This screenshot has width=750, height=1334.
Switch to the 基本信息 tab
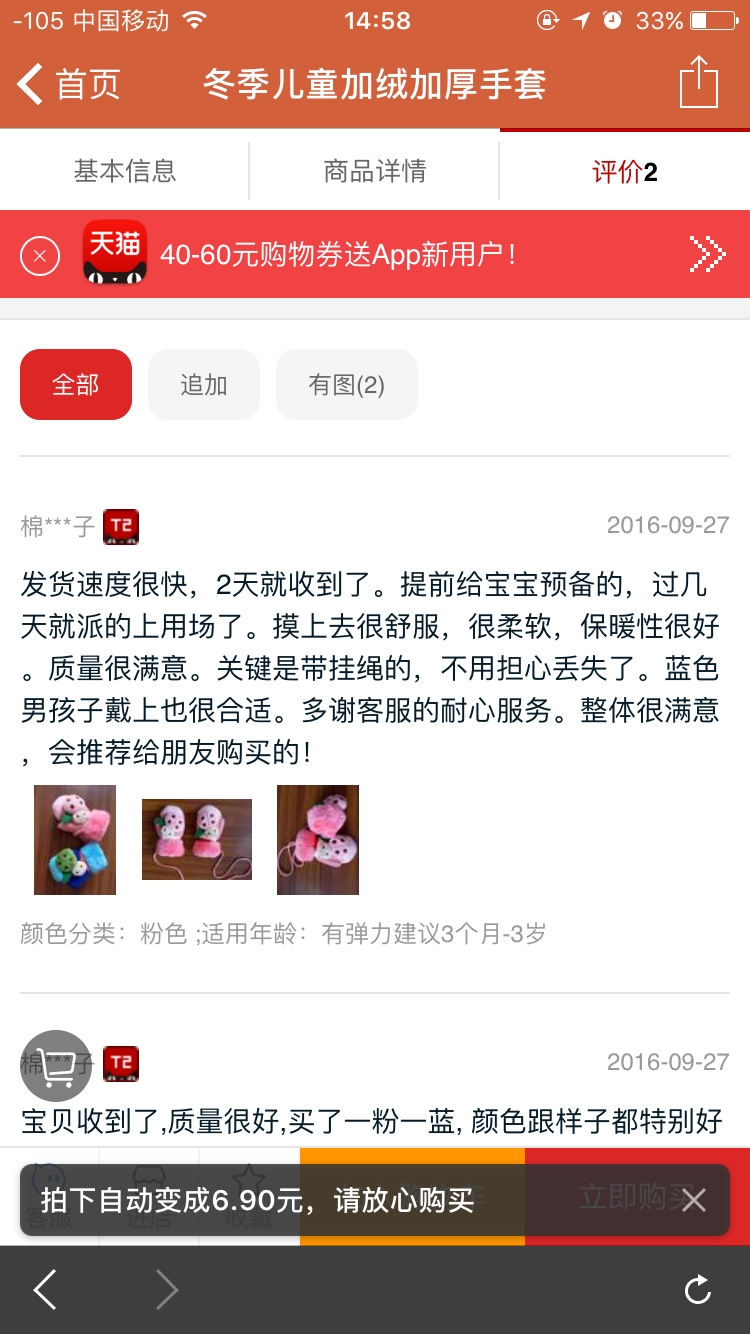(x=124, y=171)
